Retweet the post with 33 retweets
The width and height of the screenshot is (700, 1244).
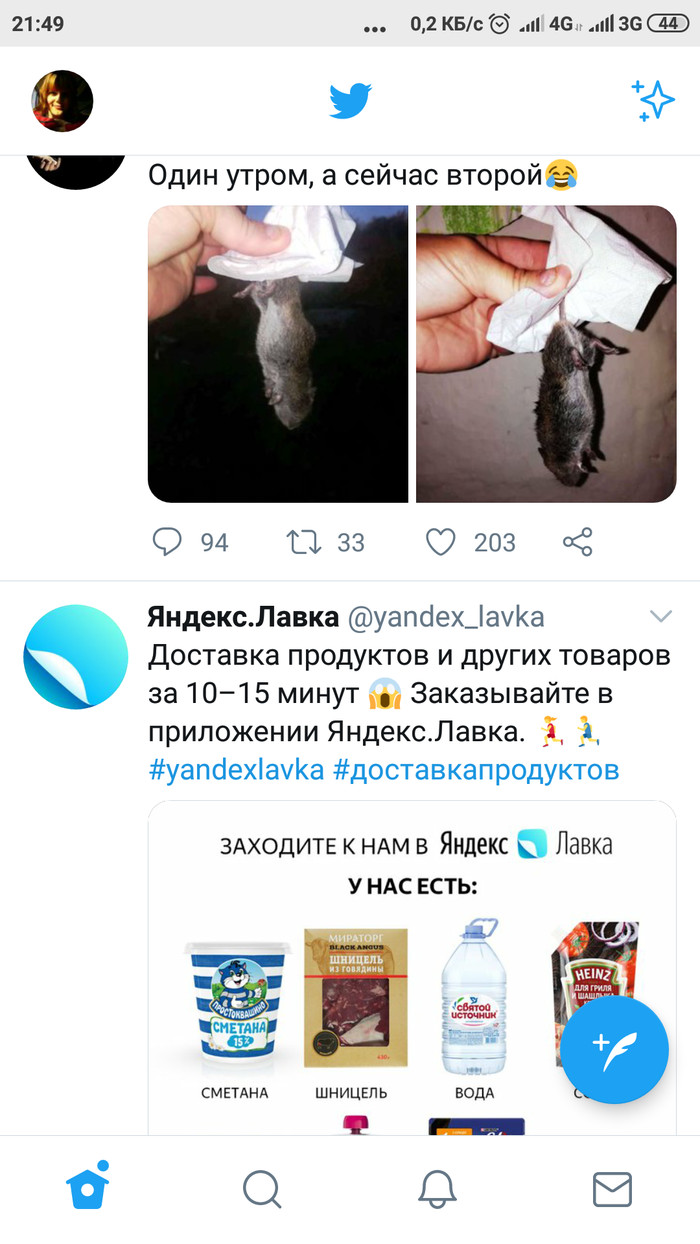click(x=303, y=542)
